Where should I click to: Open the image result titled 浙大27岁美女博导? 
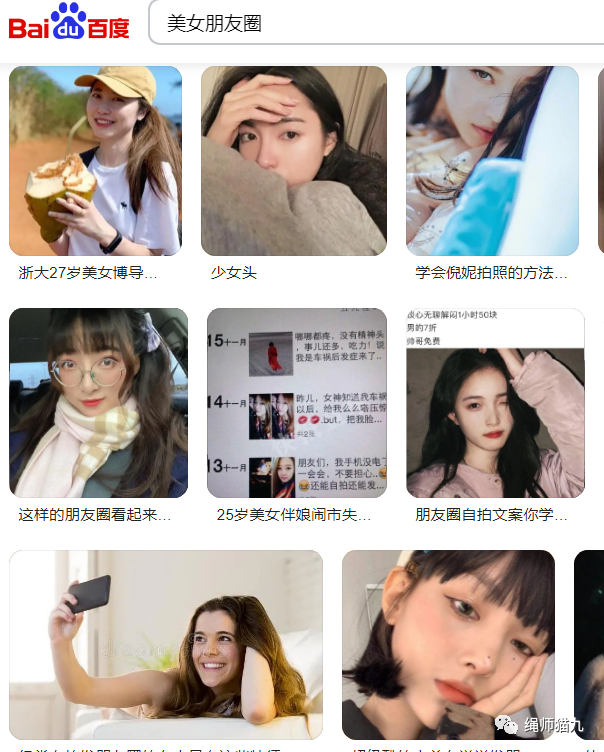[96, 161]
